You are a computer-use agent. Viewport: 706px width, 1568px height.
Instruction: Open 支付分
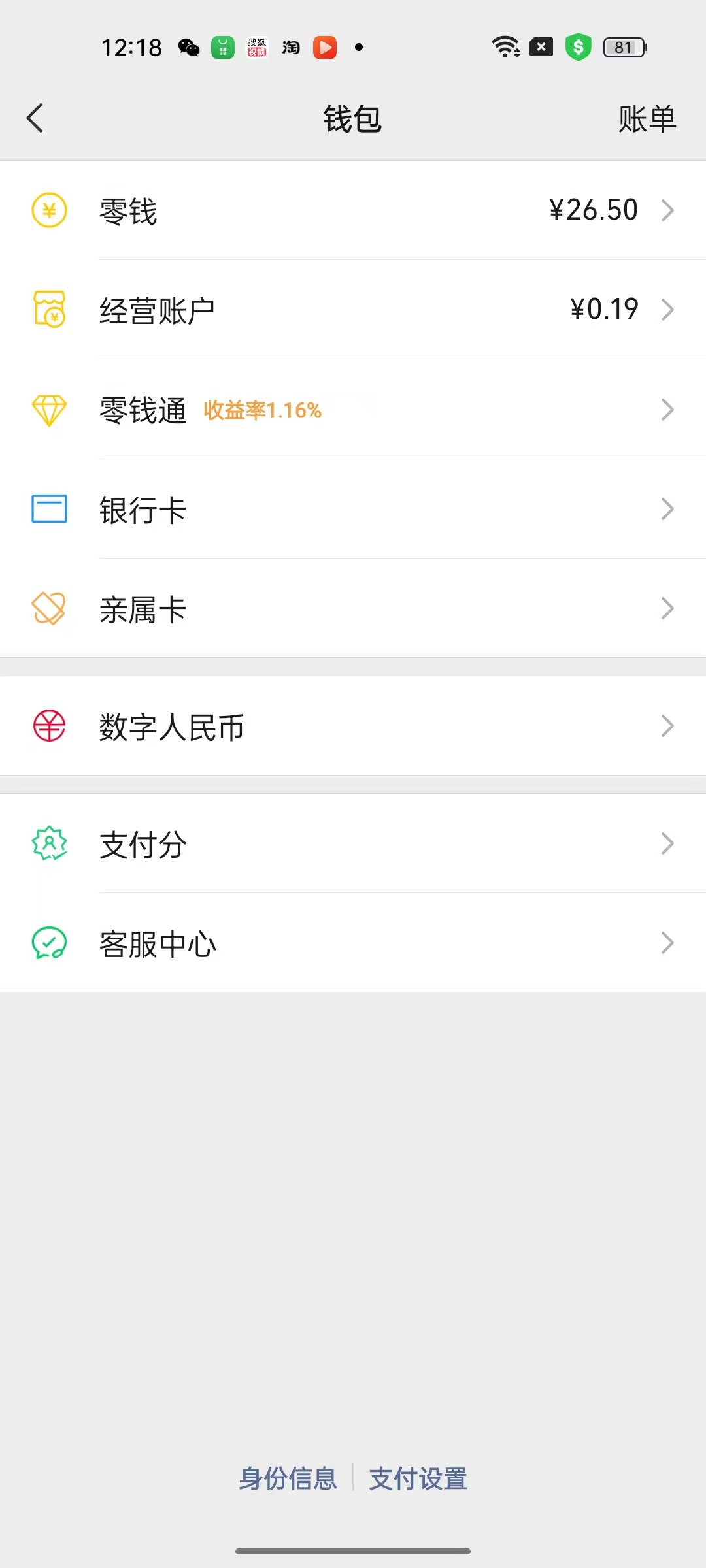353,843
